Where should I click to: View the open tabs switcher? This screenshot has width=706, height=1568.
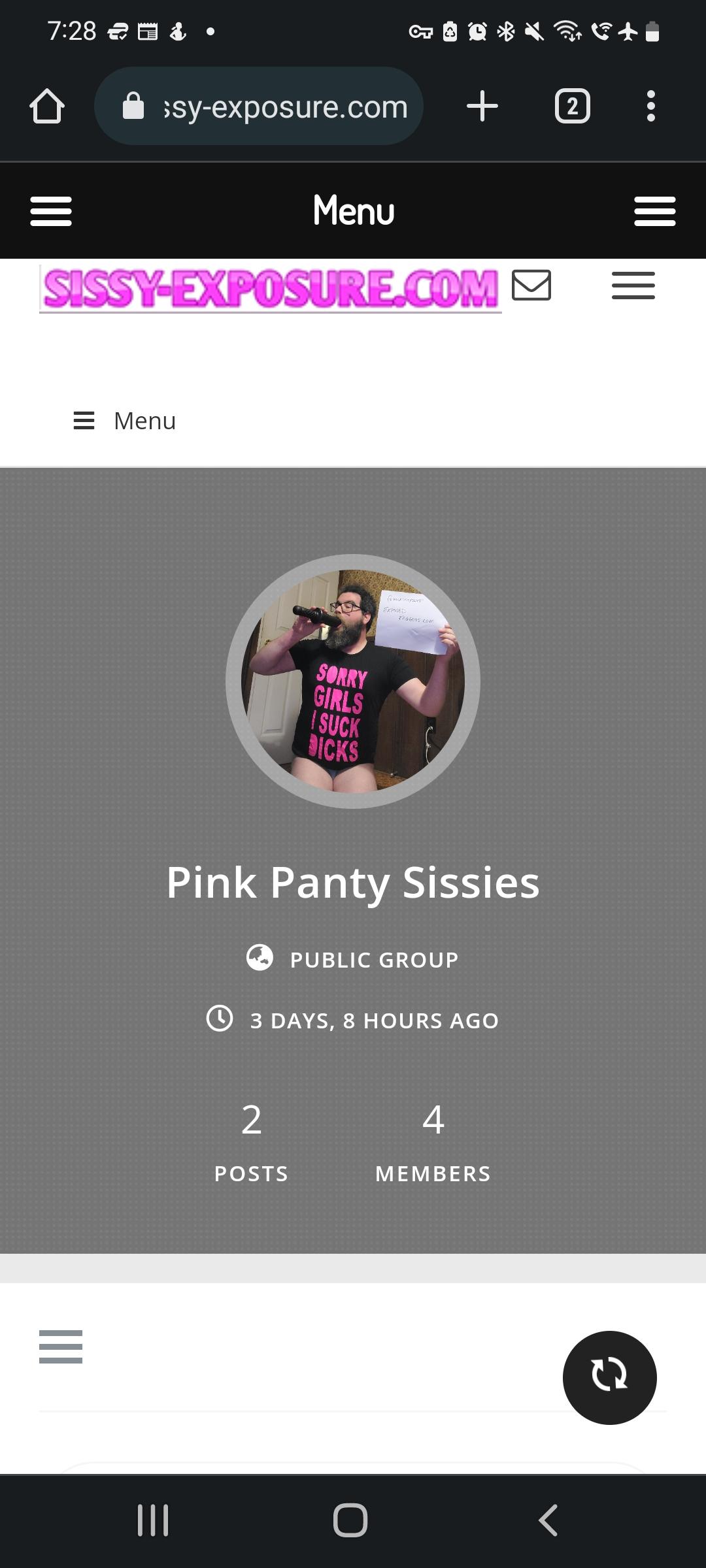[572, 106]
